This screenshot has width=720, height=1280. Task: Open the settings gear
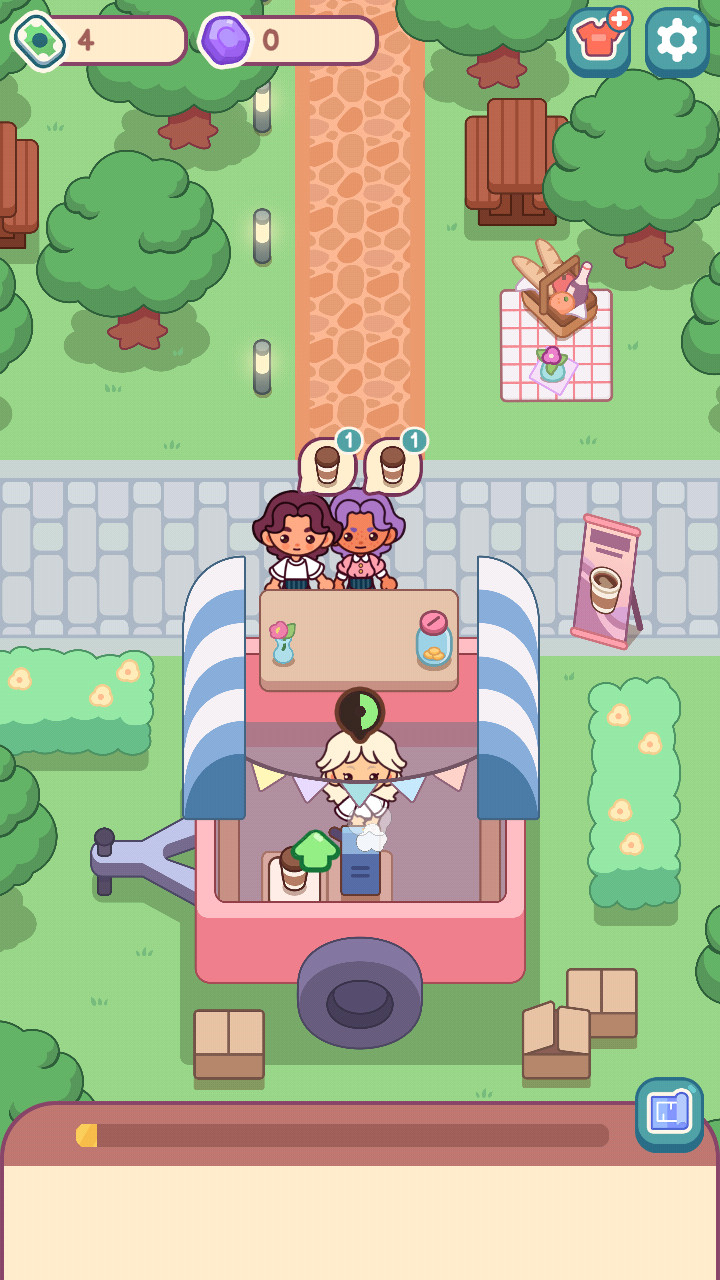(677, 41)
